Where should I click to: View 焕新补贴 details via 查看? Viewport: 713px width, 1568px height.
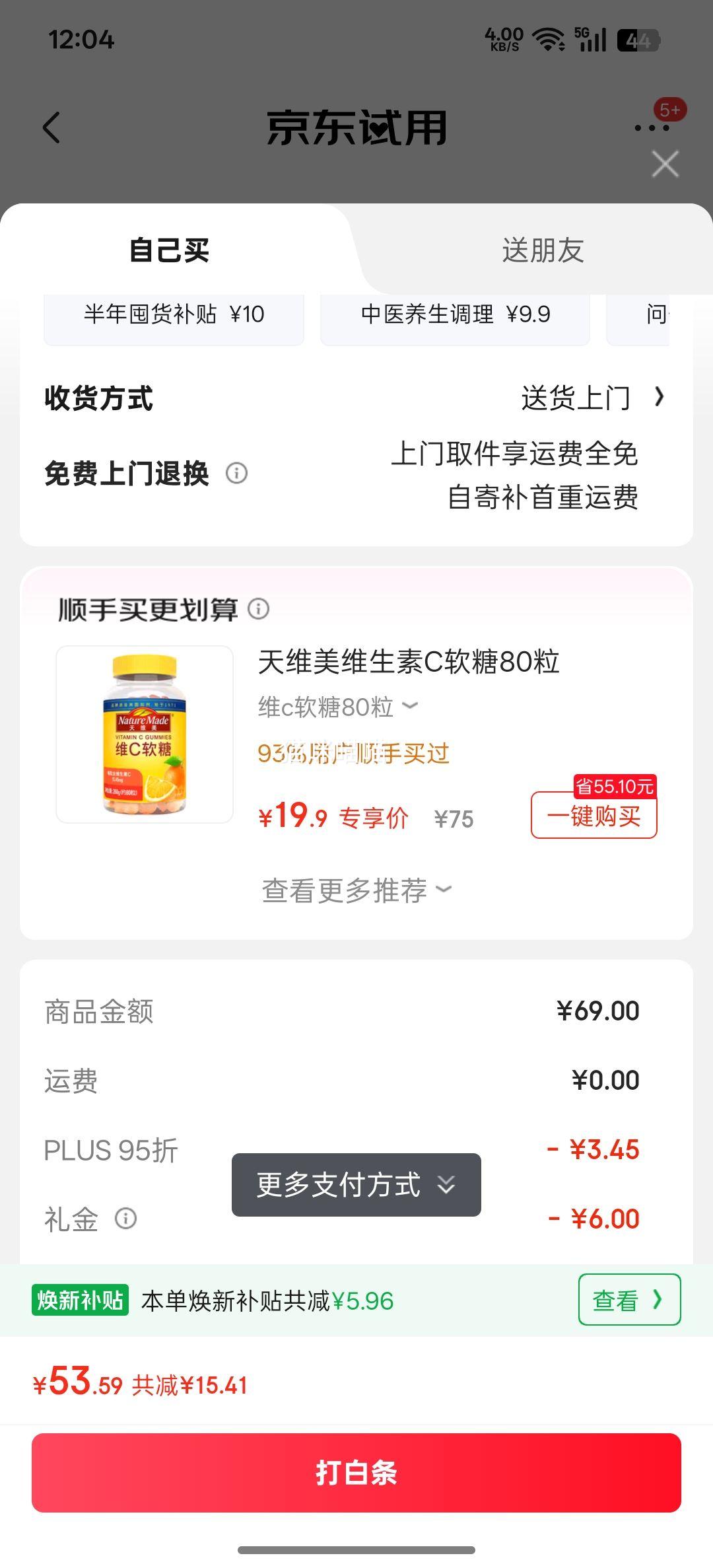click(x=628, y=1300)
